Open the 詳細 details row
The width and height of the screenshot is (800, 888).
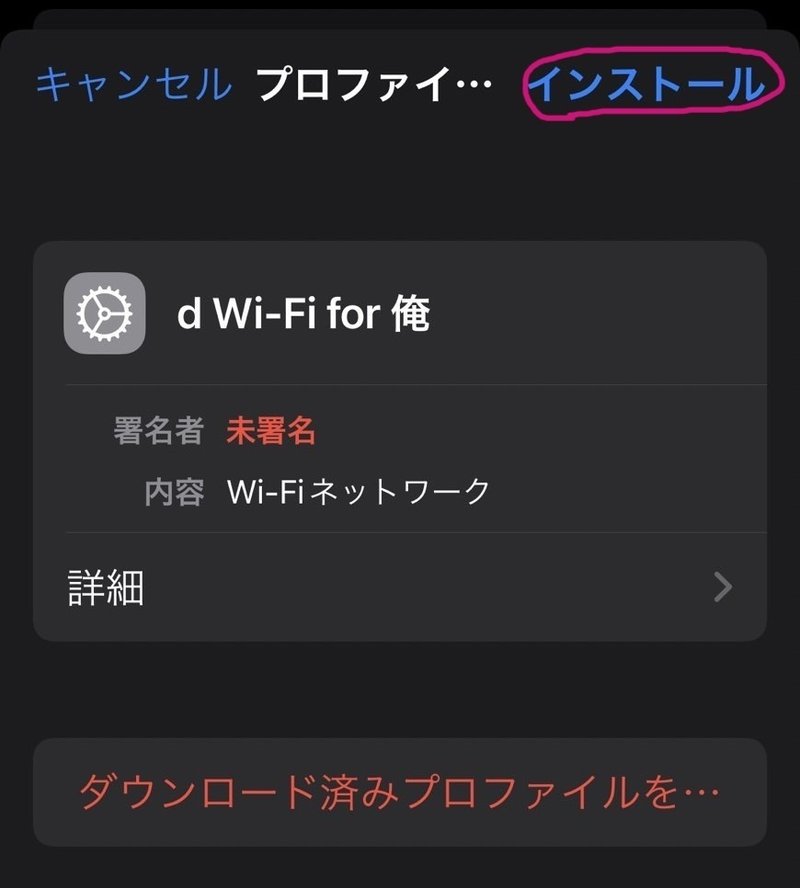[400, 587]
